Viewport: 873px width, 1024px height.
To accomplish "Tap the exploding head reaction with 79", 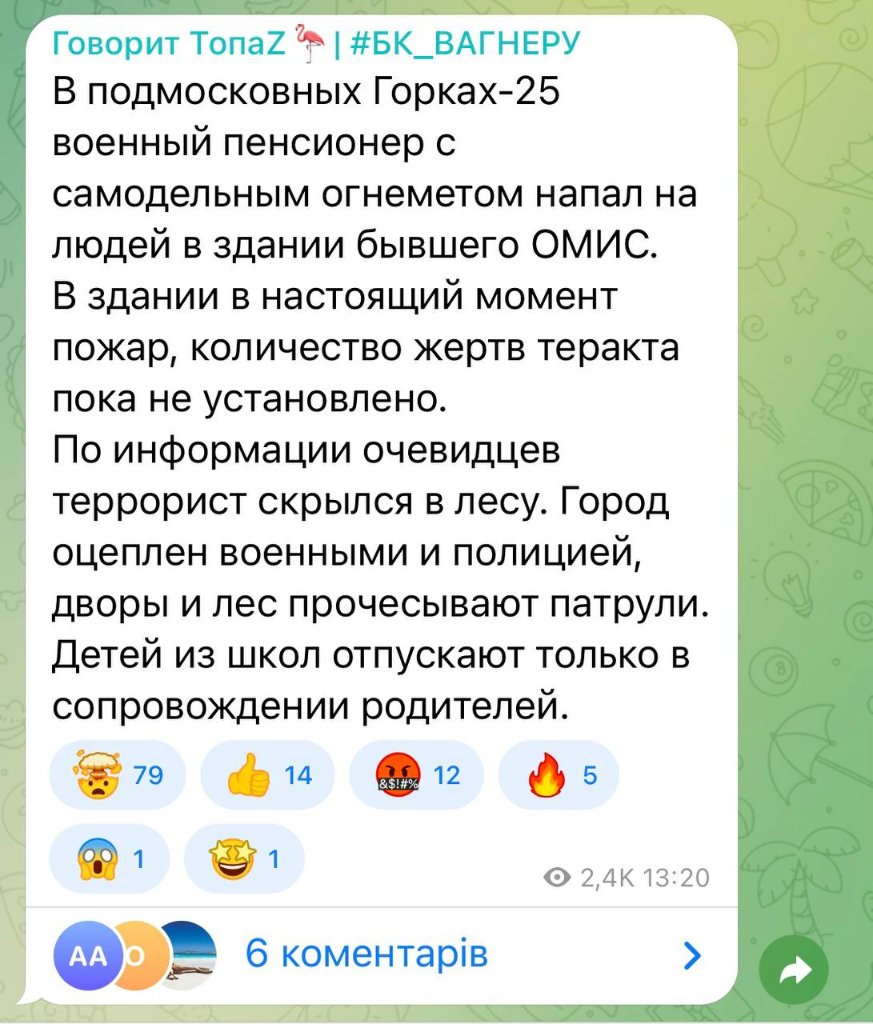I will point(117,775).
